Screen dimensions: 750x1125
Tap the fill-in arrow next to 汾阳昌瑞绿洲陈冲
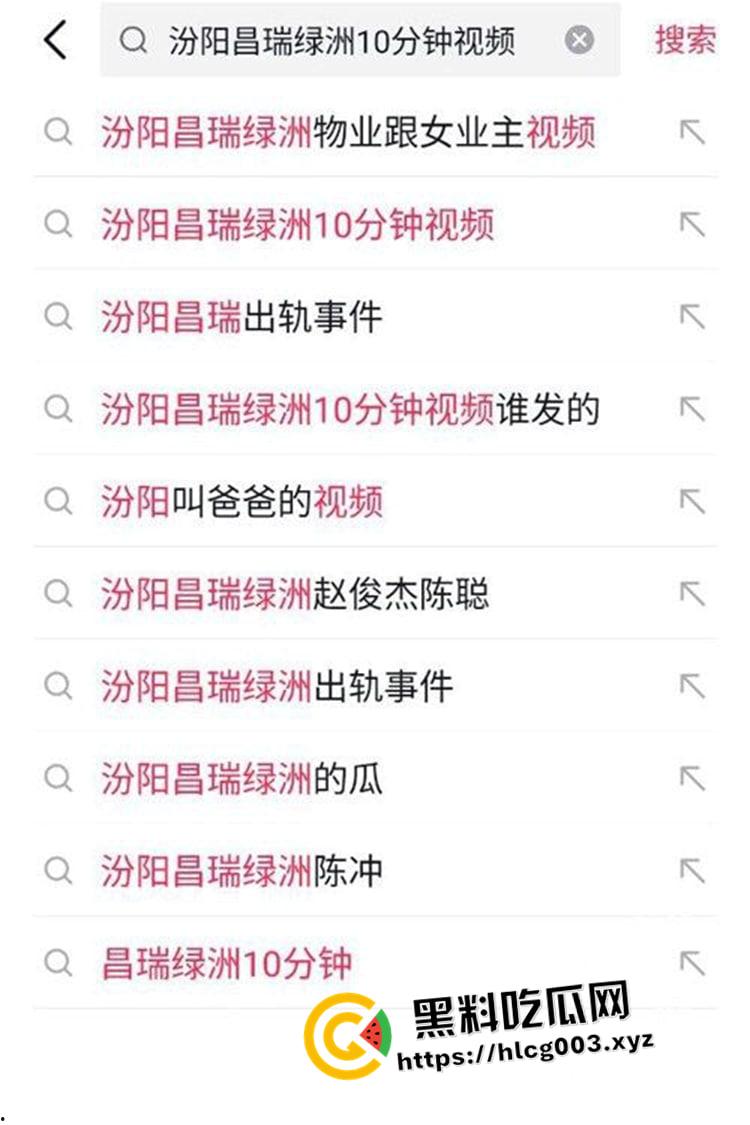(692, 870)
